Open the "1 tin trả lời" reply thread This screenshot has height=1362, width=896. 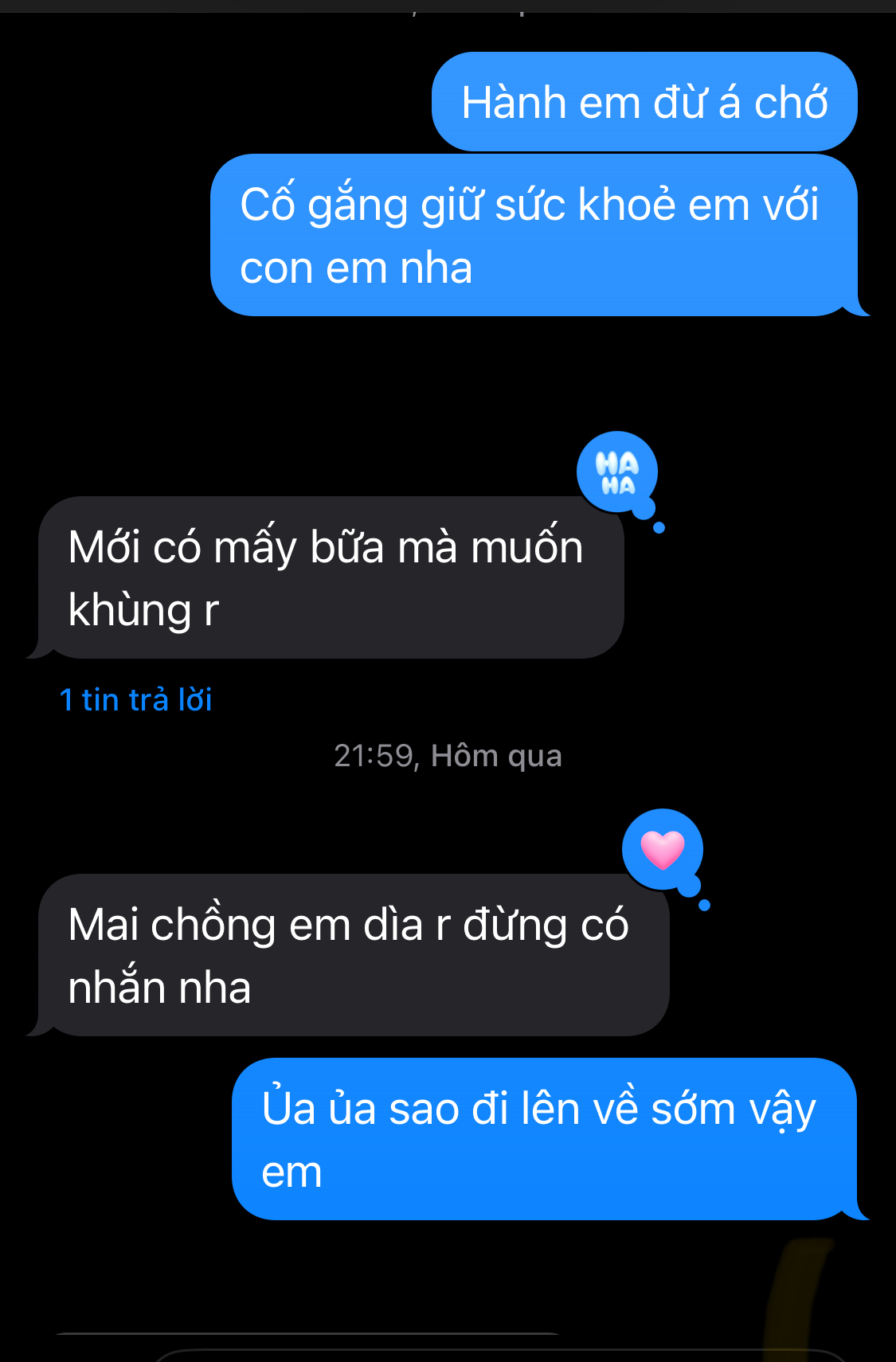[x=135, y=700]
